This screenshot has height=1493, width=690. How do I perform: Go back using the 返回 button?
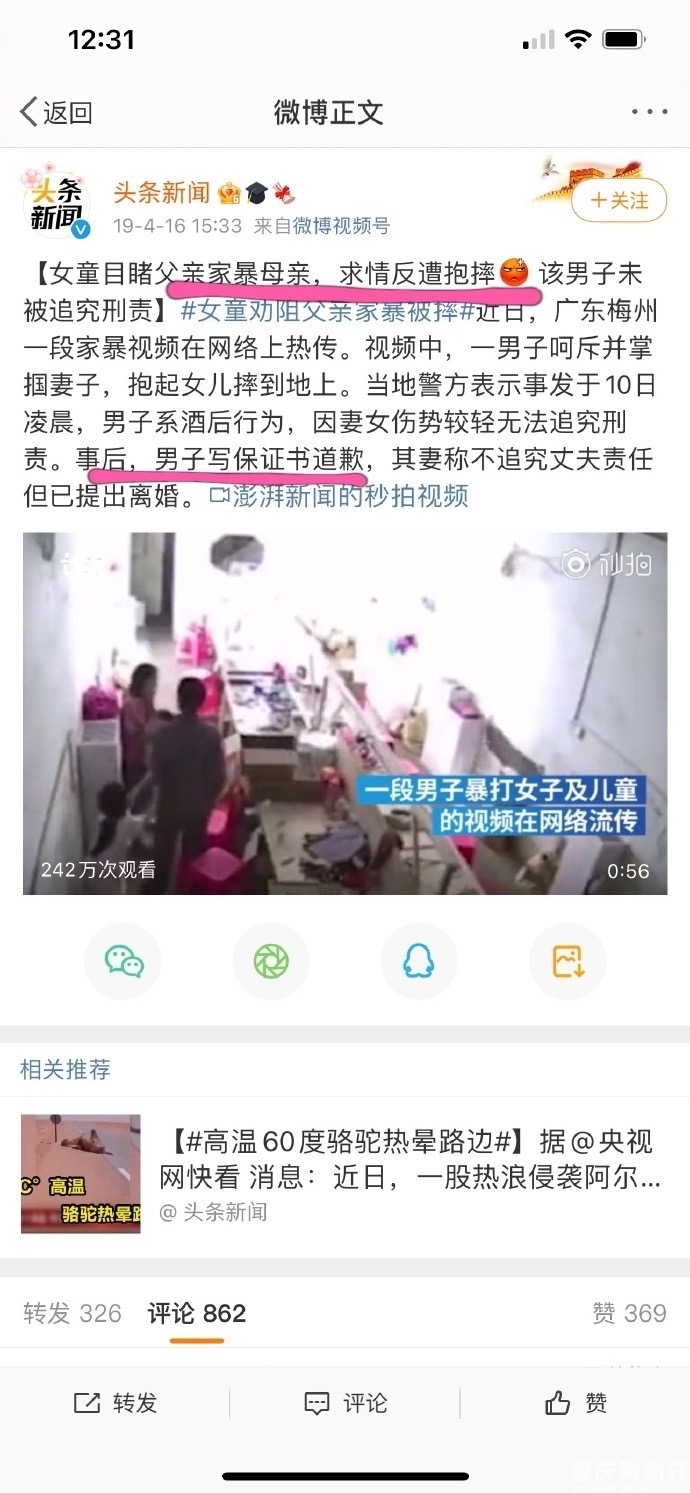coord(57,112)
